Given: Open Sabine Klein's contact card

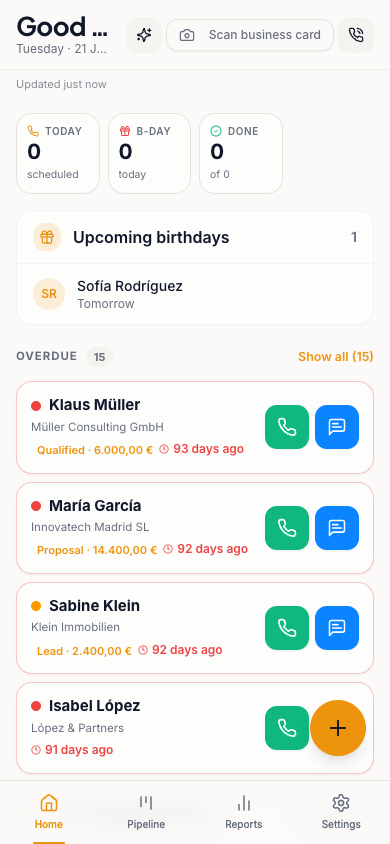Looking at the screenshot, I should [x=140, y=628].
